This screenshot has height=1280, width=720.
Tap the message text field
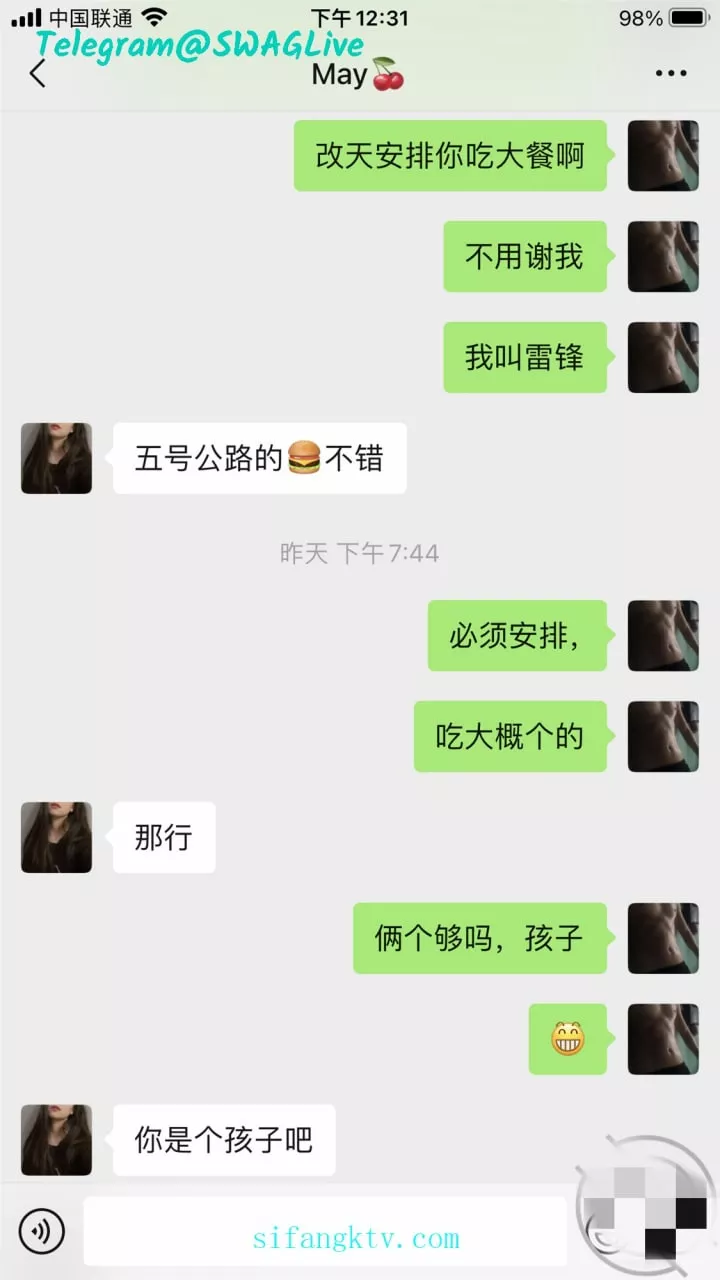325,1231
